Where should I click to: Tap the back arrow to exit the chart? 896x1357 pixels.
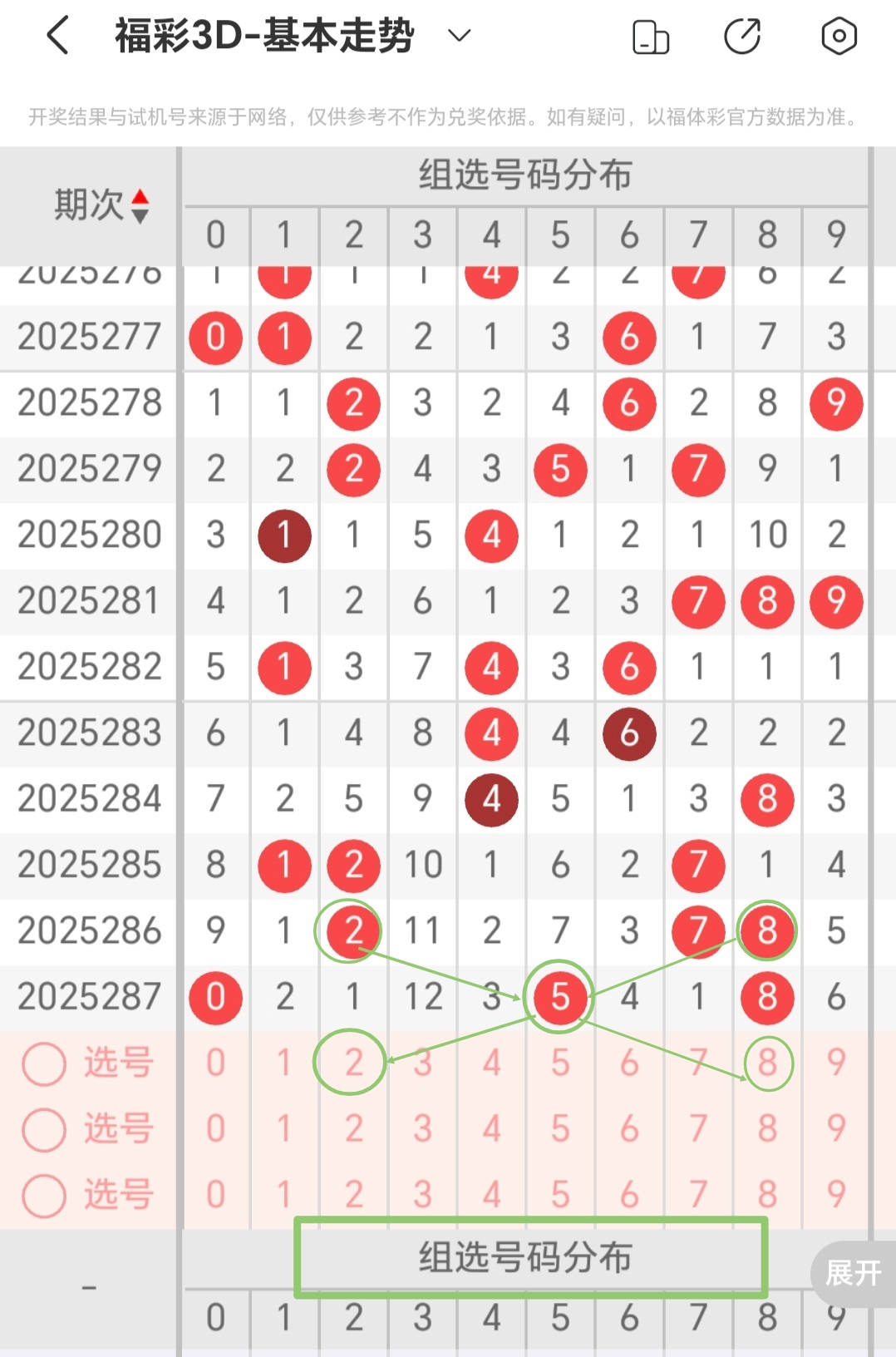tap(56, 35)
